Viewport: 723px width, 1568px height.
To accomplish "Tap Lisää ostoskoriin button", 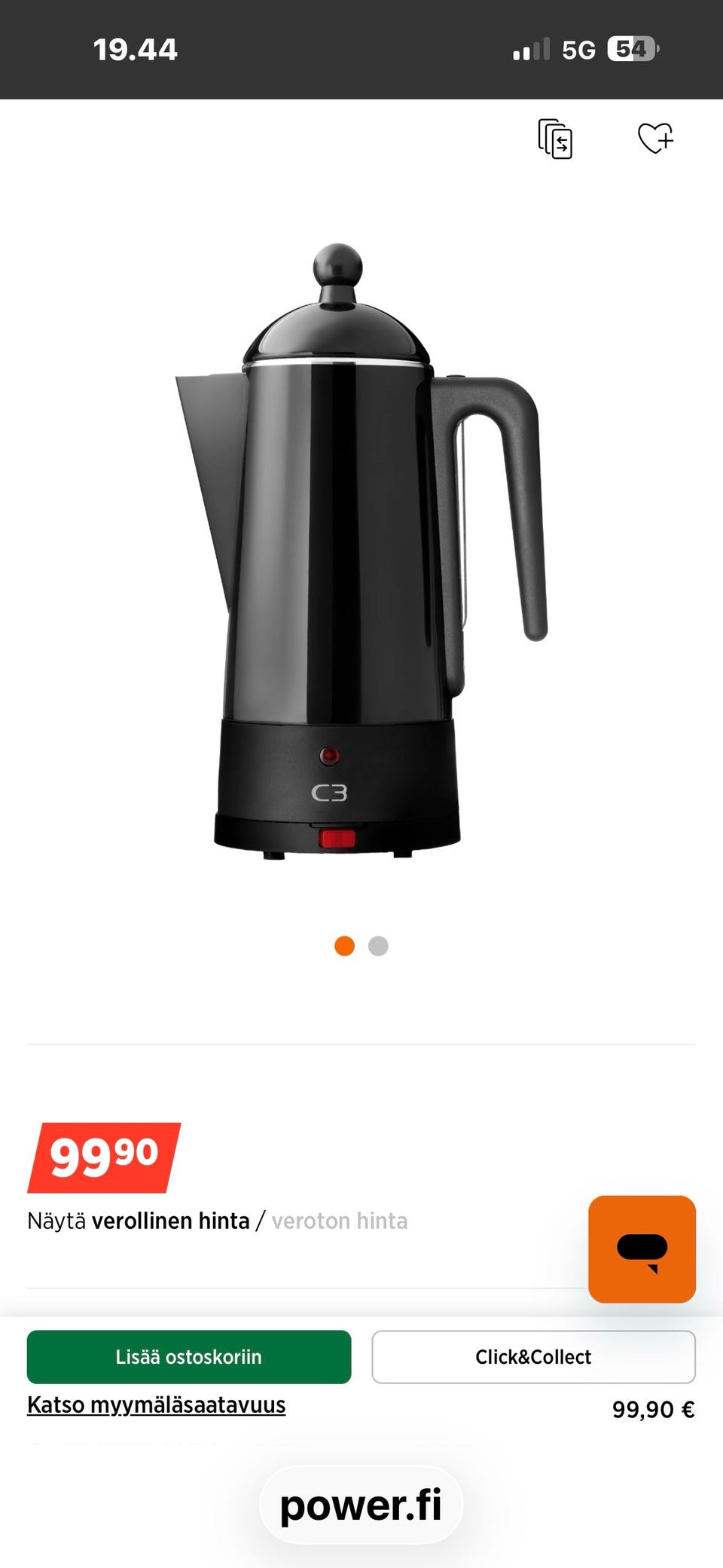I will point(189,1357).
